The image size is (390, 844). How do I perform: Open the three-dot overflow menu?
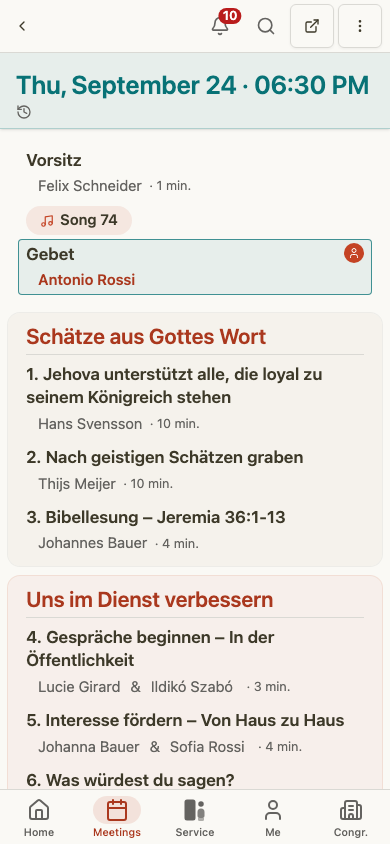[360, 26]
